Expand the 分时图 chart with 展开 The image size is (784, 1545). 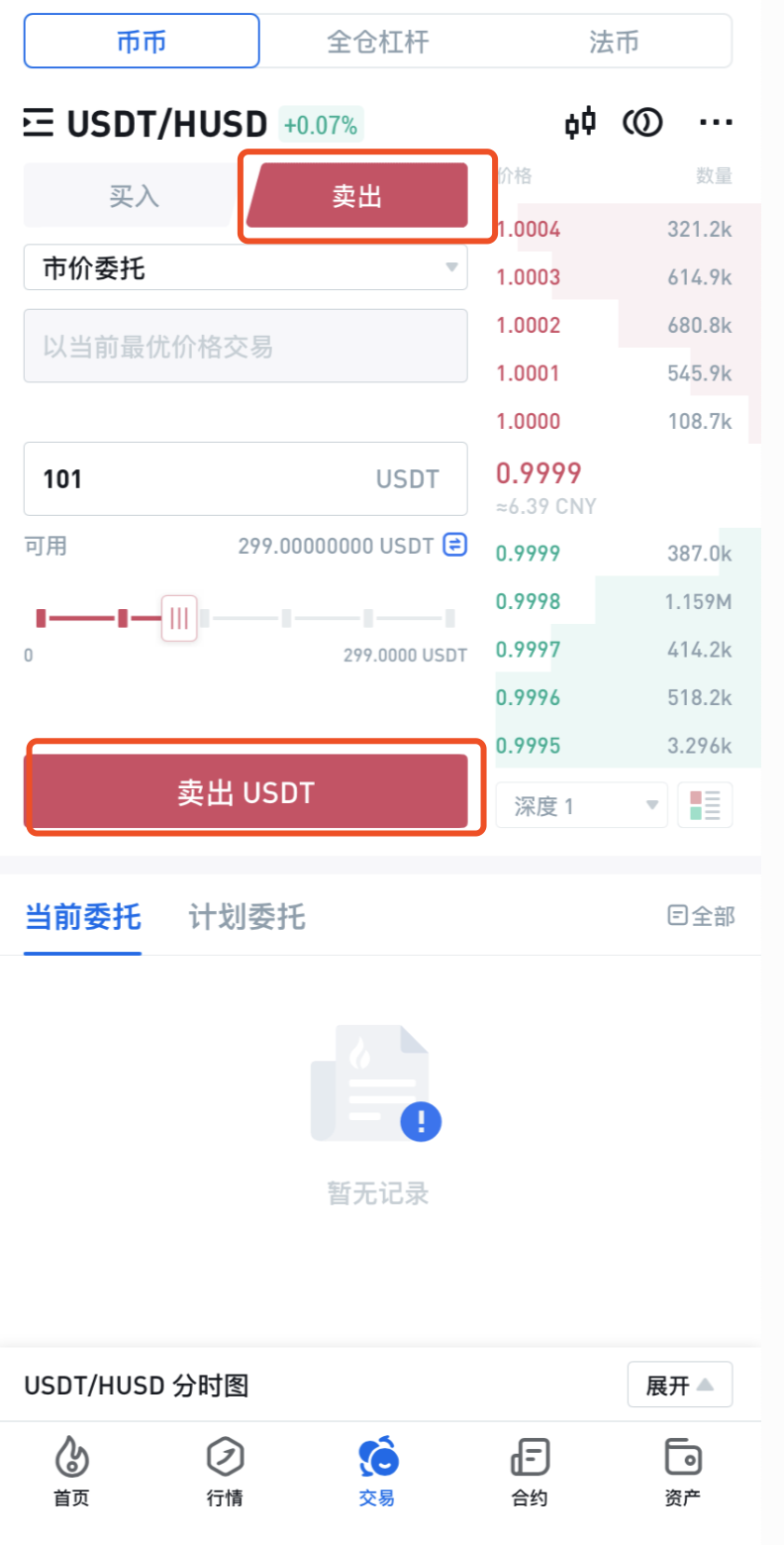680,1385
